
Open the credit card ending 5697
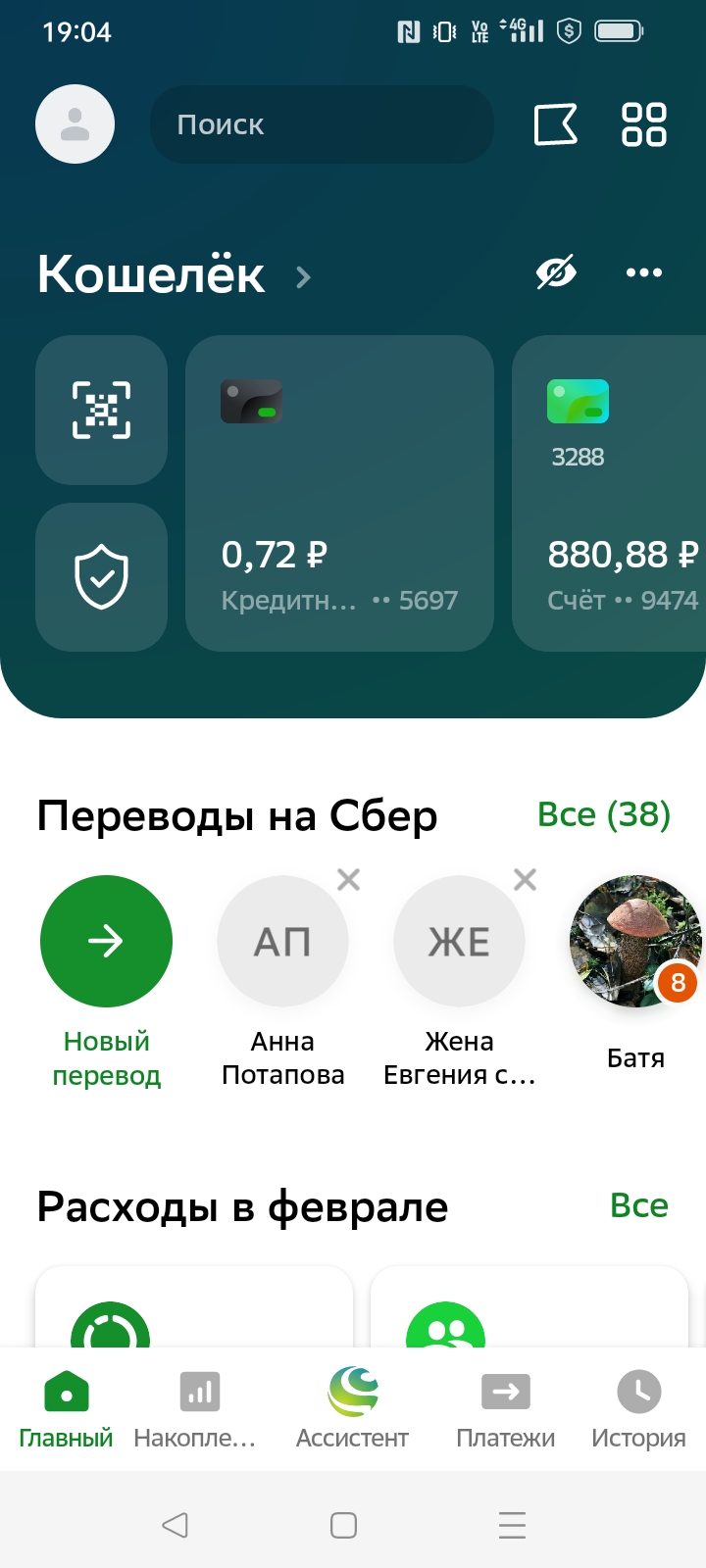click(x=339, y=493)
